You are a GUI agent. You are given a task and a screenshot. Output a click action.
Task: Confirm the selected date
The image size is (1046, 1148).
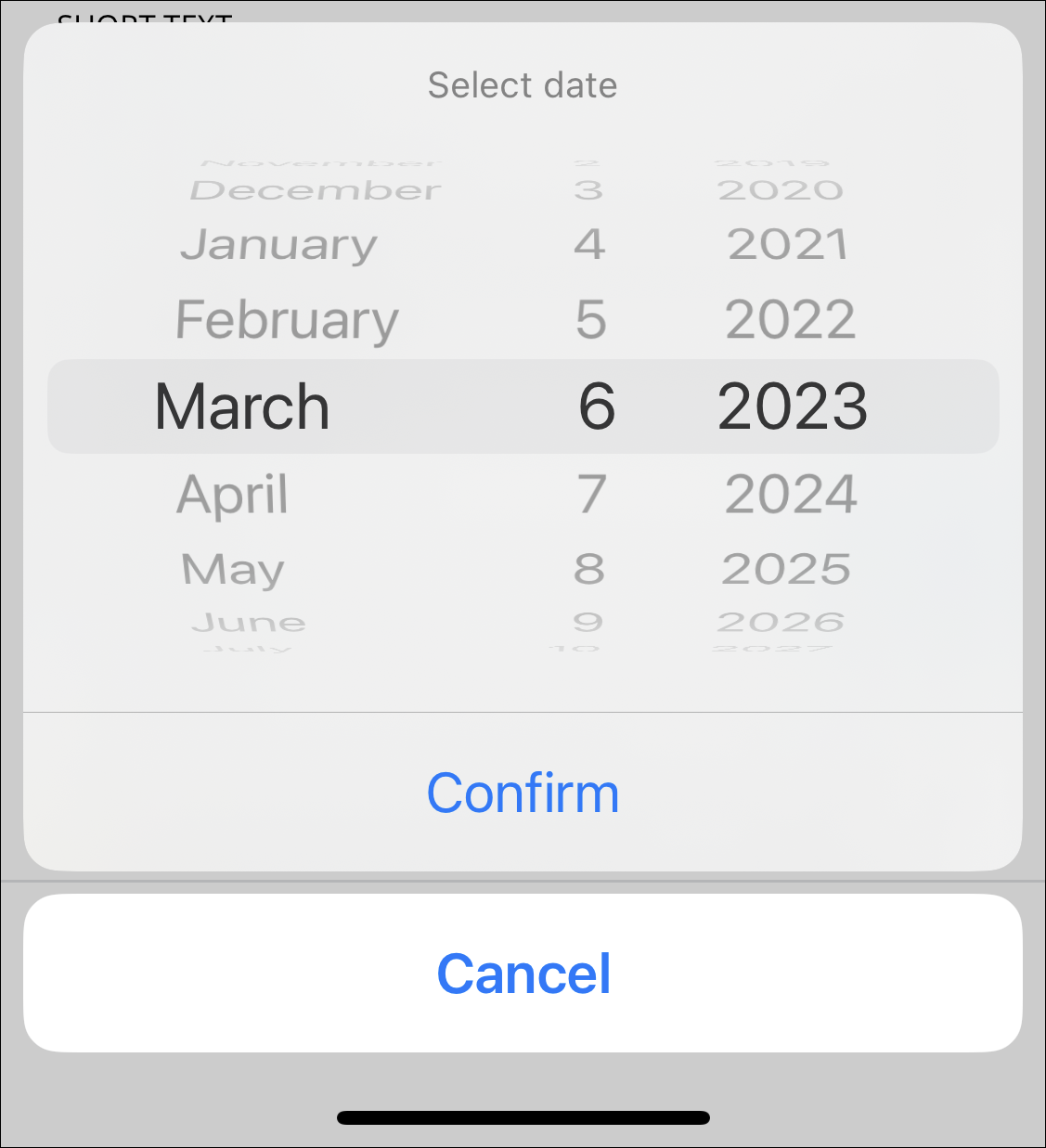click(x=523, y=793)
